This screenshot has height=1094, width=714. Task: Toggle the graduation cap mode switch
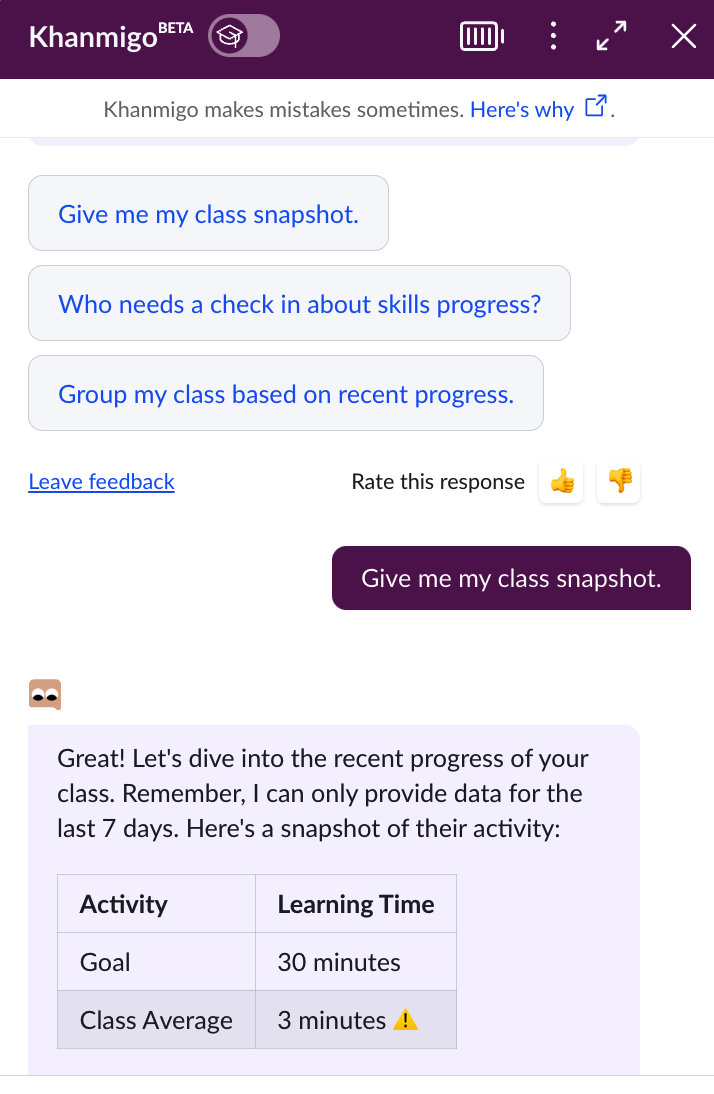(x=243, y=38)
